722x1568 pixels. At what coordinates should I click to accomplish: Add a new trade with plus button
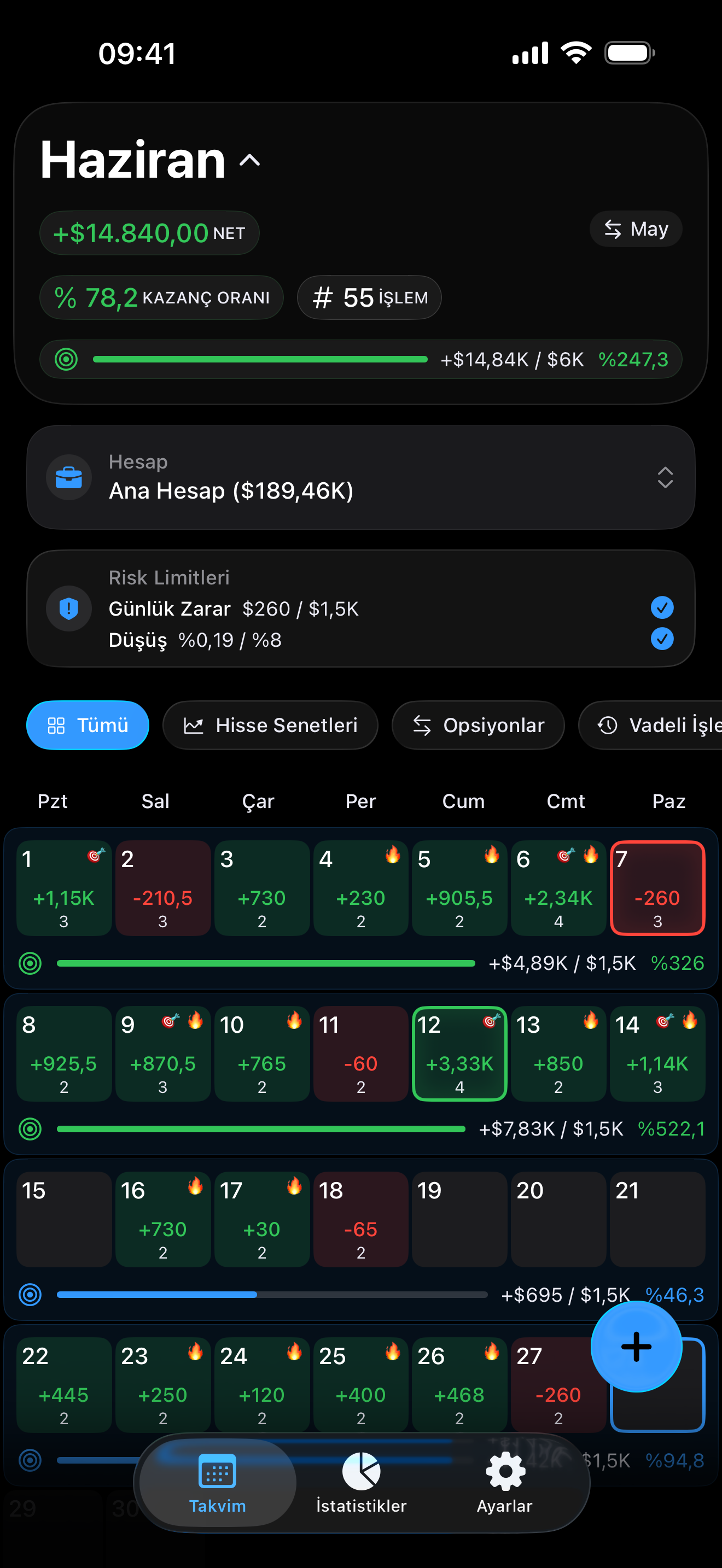point(636,1347)
